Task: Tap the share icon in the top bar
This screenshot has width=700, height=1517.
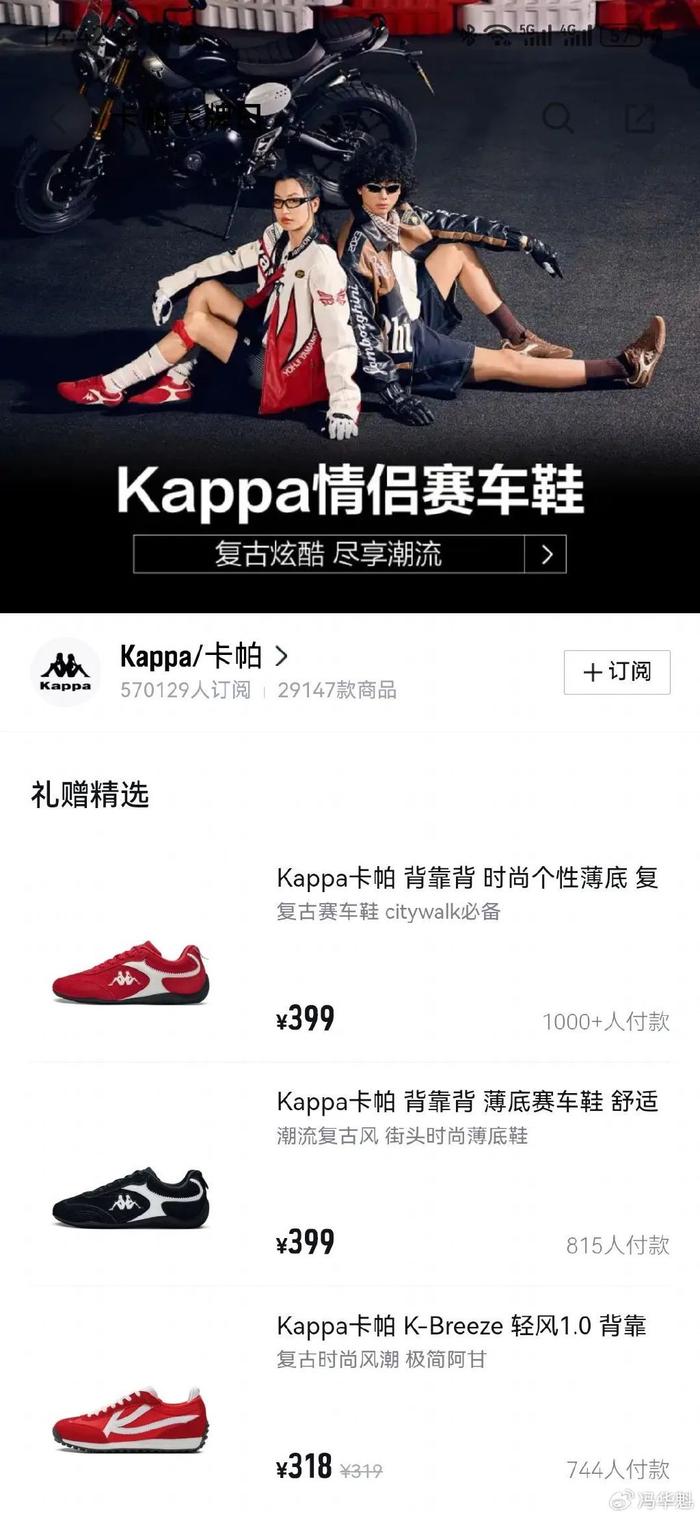Action: coord(639,118)
